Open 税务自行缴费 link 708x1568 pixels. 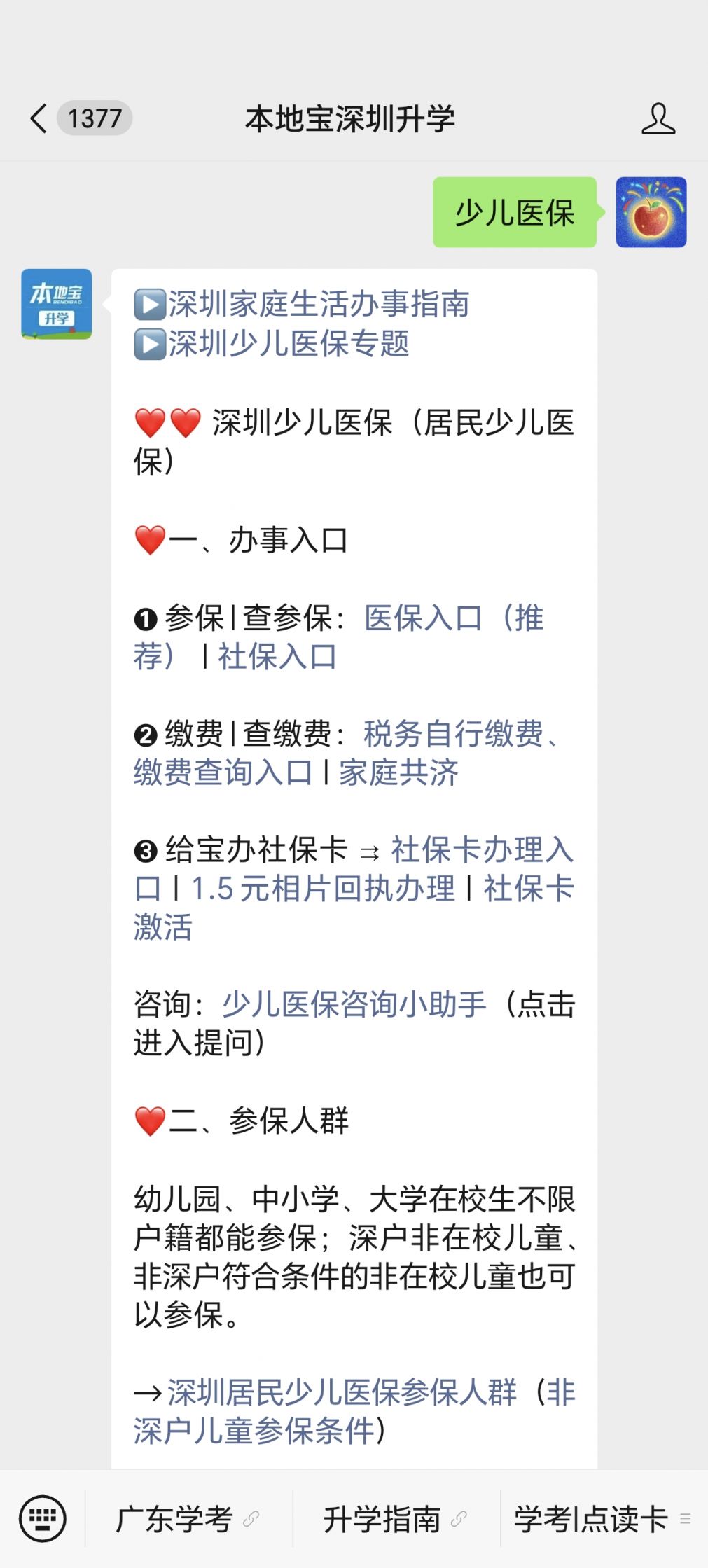click(453, 734)
